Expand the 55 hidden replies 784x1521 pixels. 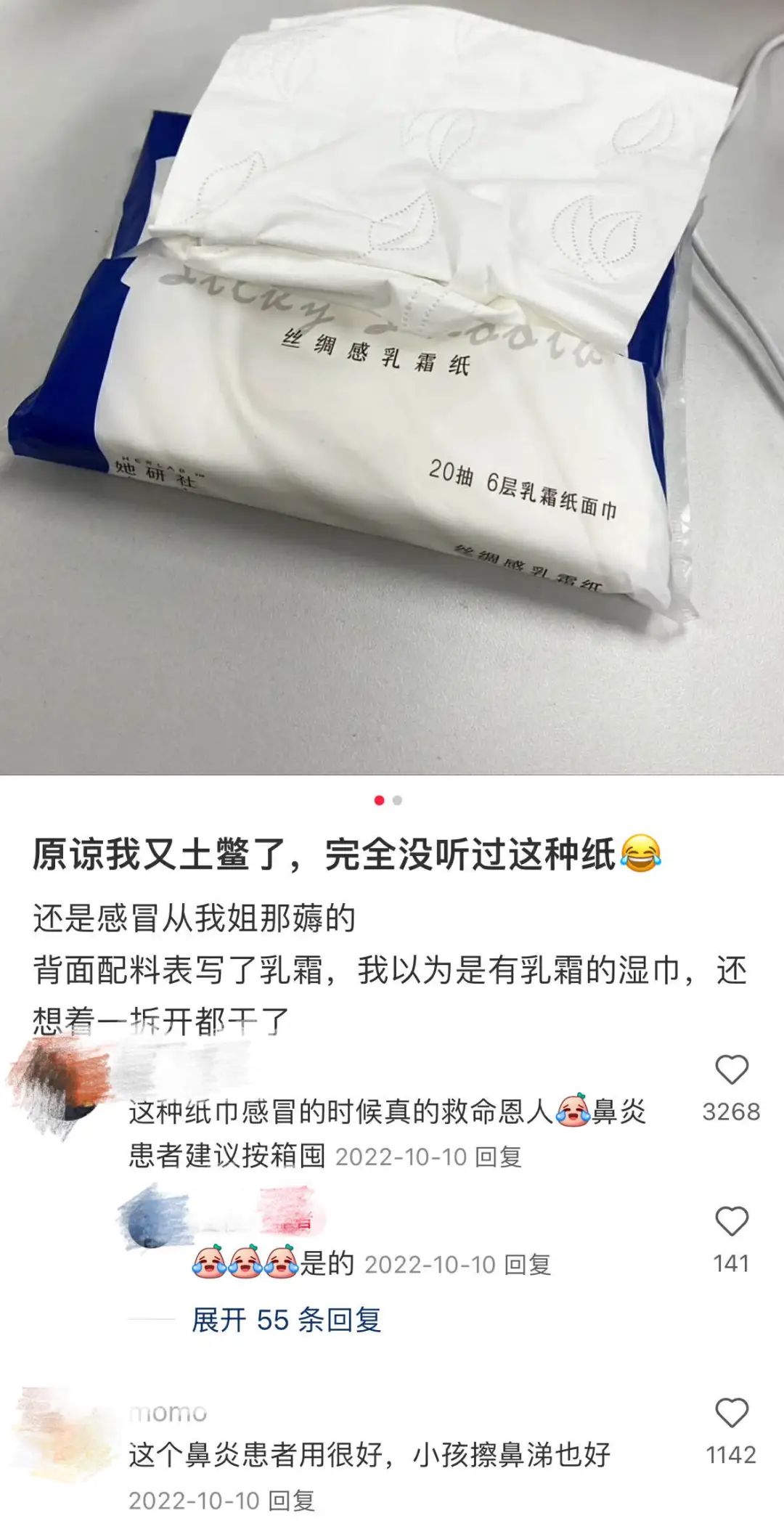tap(286, 1319)
